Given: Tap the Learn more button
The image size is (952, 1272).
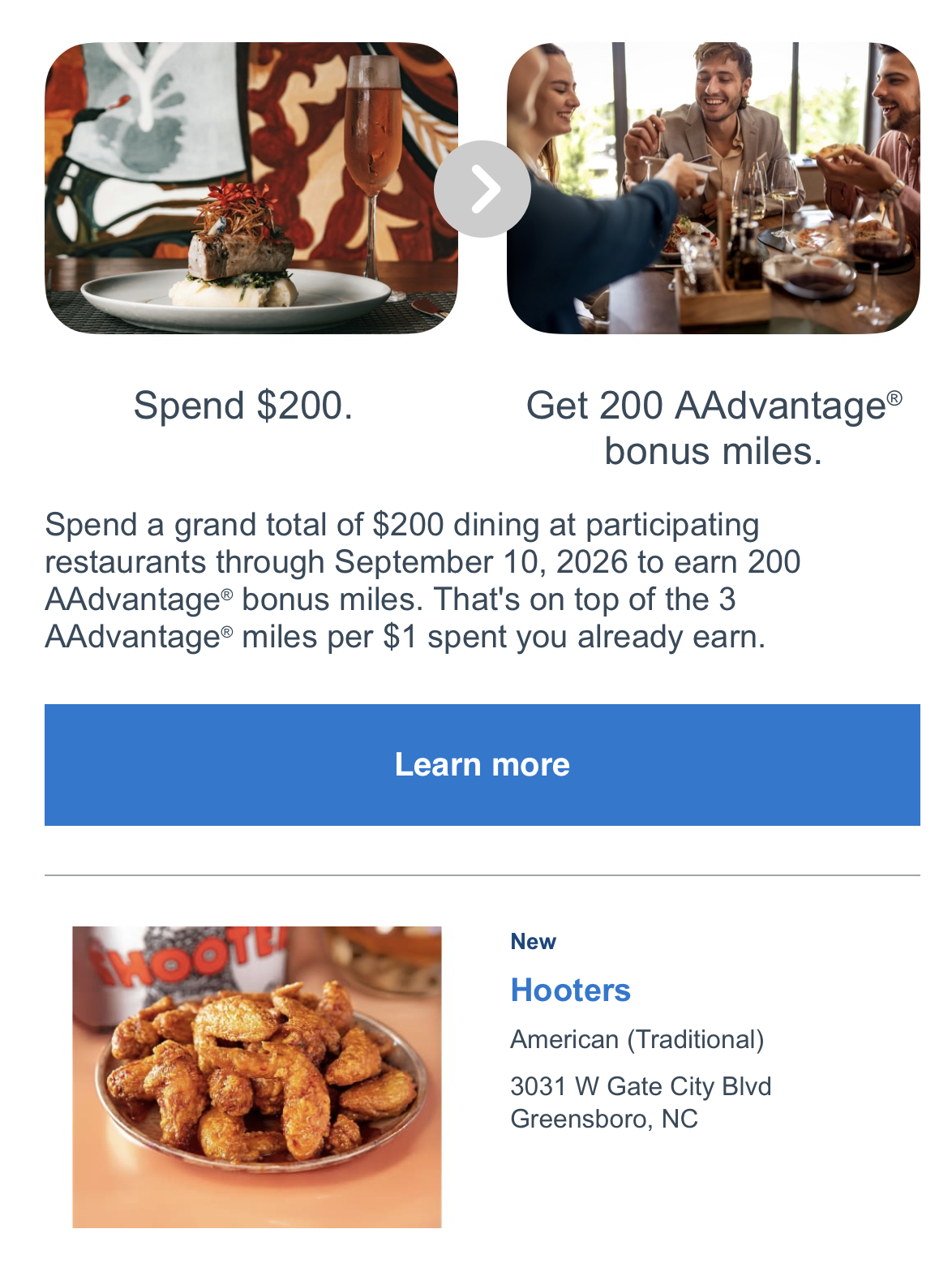Looking at the screenshot, I should pyautogui.click(x=482, y=764).
